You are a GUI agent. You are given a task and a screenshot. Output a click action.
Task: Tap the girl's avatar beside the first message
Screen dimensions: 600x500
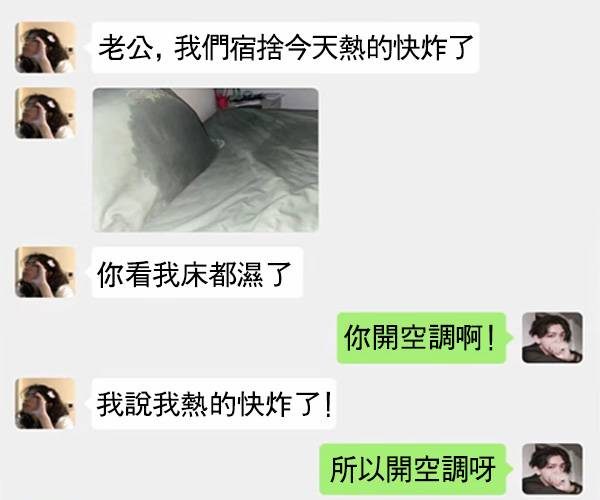click(45, 47)
